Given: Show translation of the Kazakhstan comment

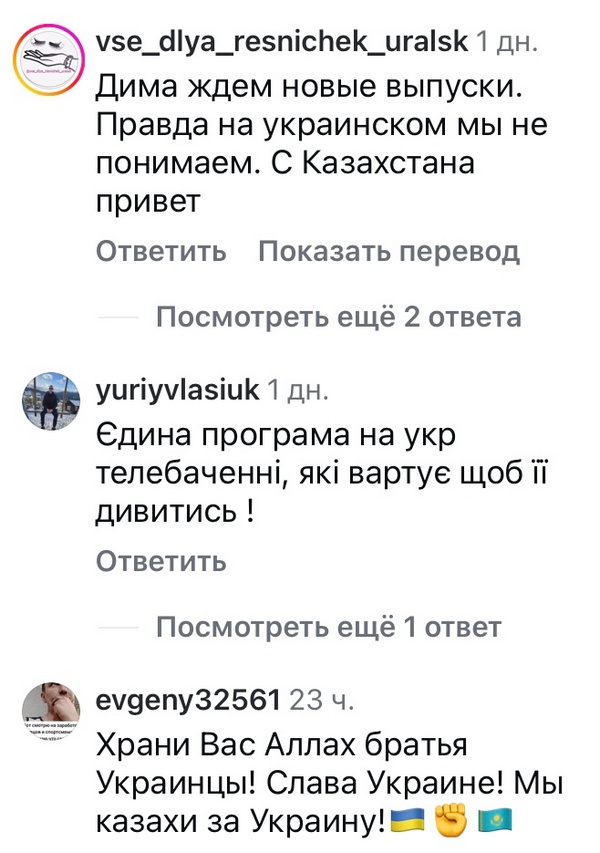Looking at the screenshot, I should [388, 250].
